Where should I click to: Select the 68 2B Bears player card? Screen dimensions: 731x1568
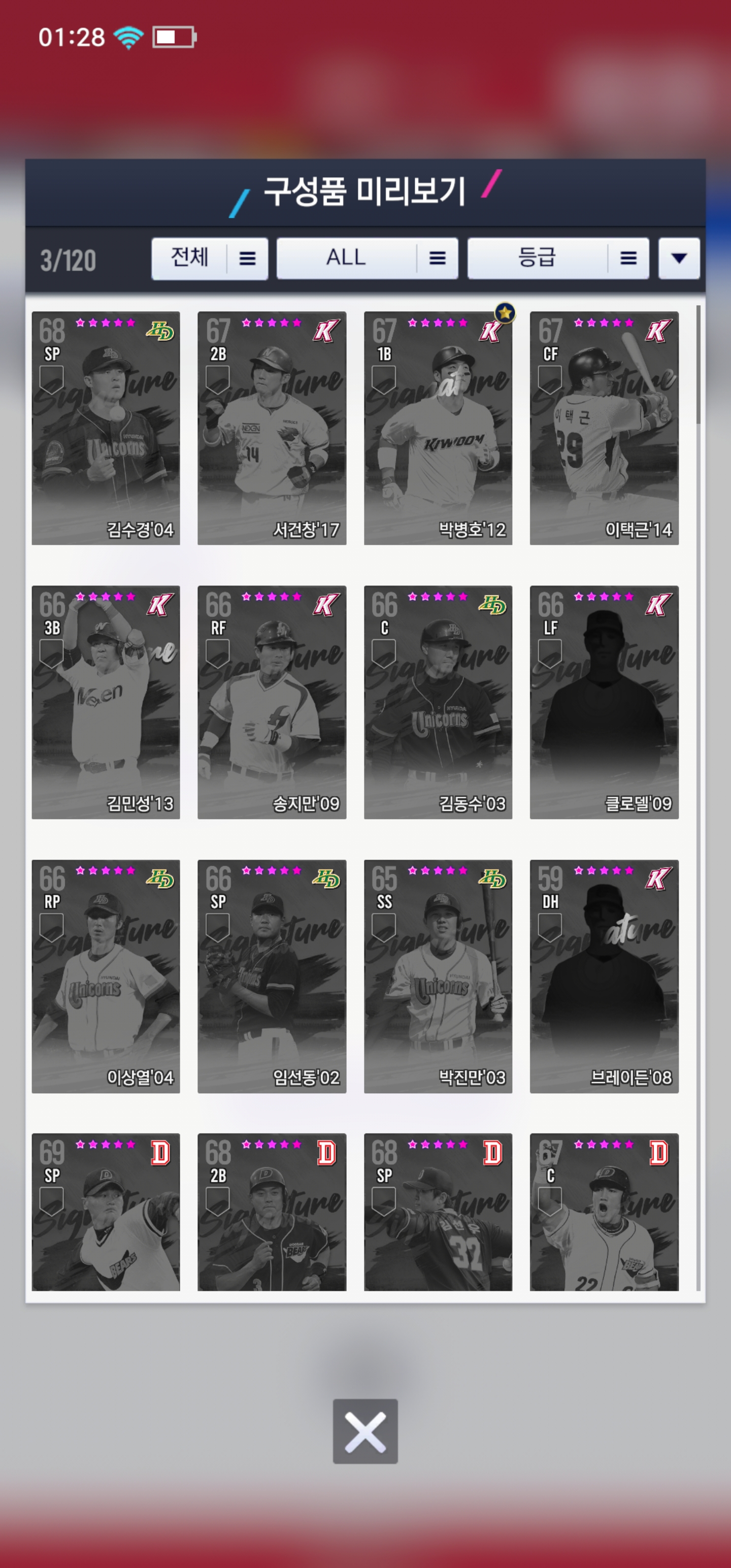(272, 1212)
